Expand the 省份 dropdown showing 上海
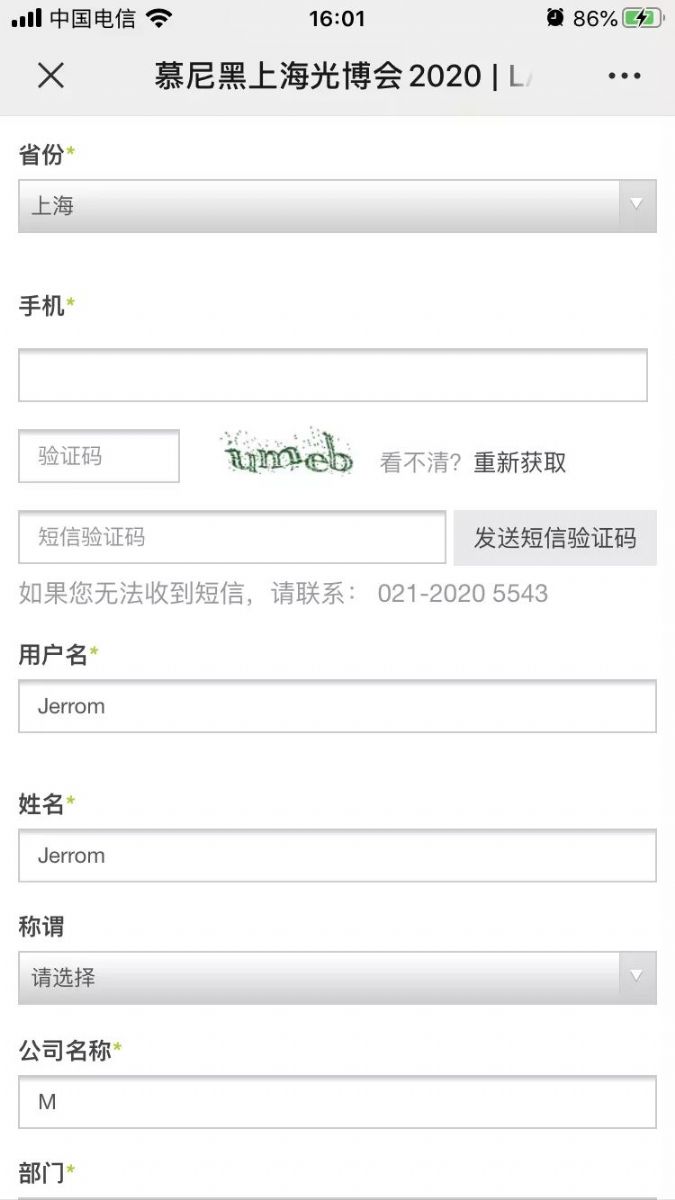The height and width of the screenshot is (1200, 675). 337,206
